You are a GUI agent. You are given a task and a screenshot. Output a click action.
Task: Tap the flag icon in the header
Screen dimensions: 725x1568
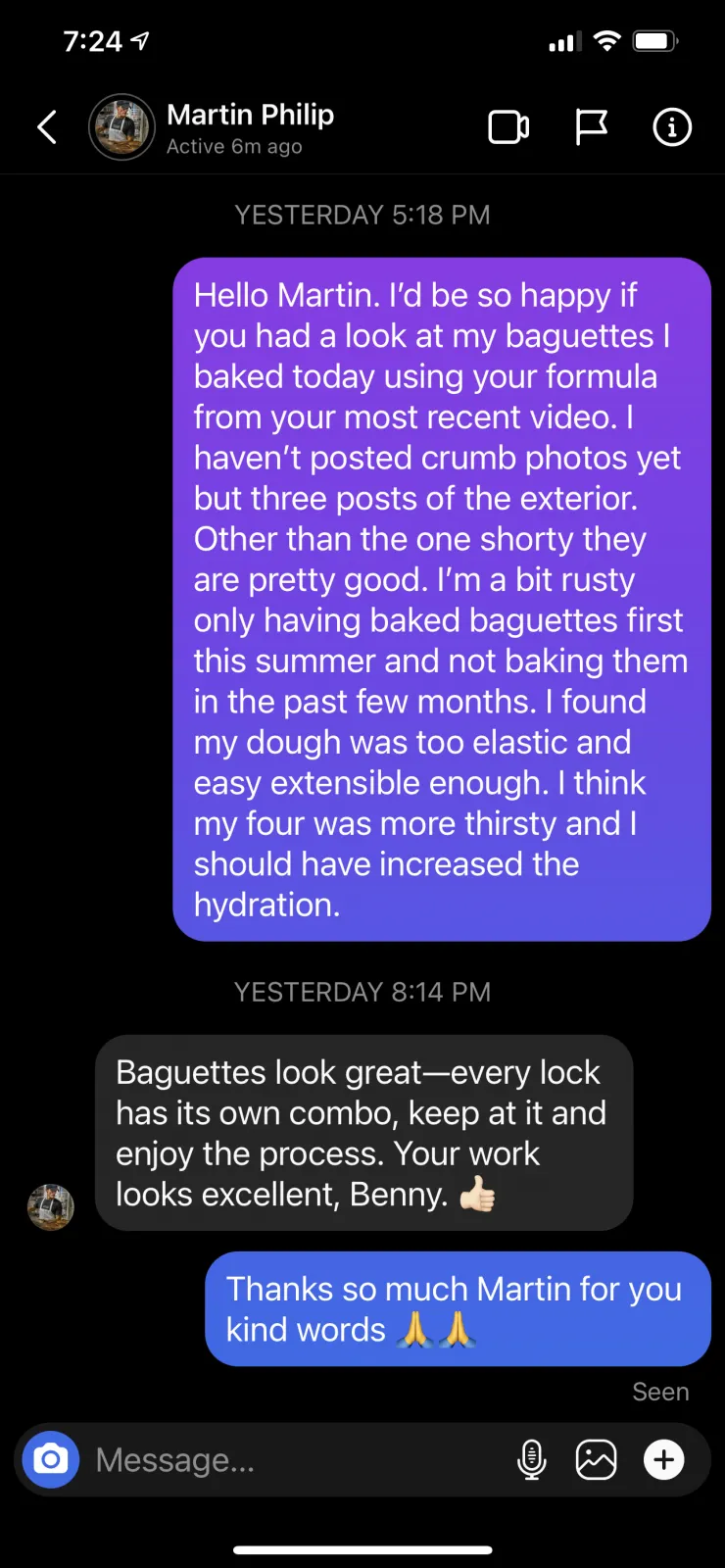(x=591, y=127)
